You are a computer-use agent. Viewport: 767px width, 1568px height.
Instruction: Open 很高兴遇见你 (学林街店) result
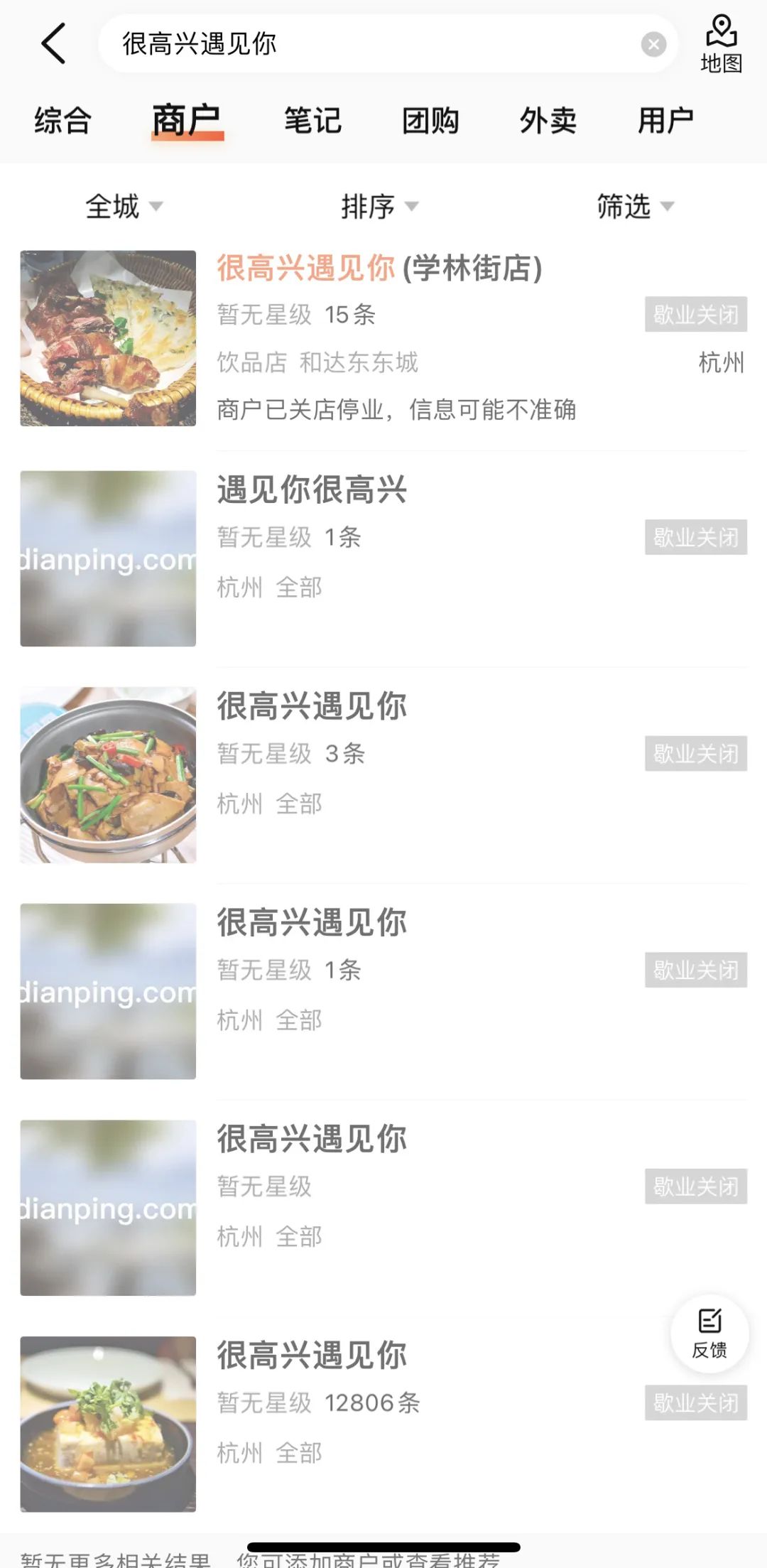(x=380, y=269)
